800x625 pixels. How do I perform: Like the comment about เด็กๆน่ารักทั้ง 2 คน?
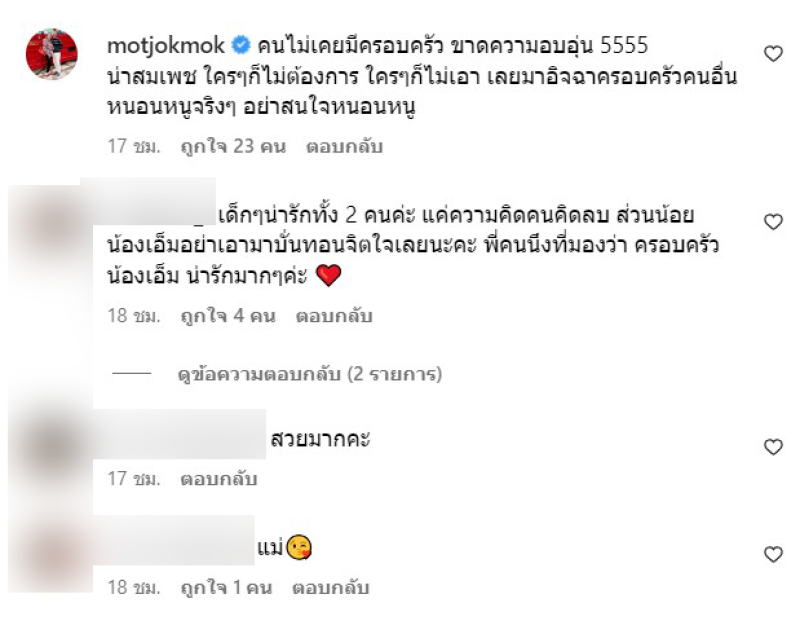[x=772, y=222]
